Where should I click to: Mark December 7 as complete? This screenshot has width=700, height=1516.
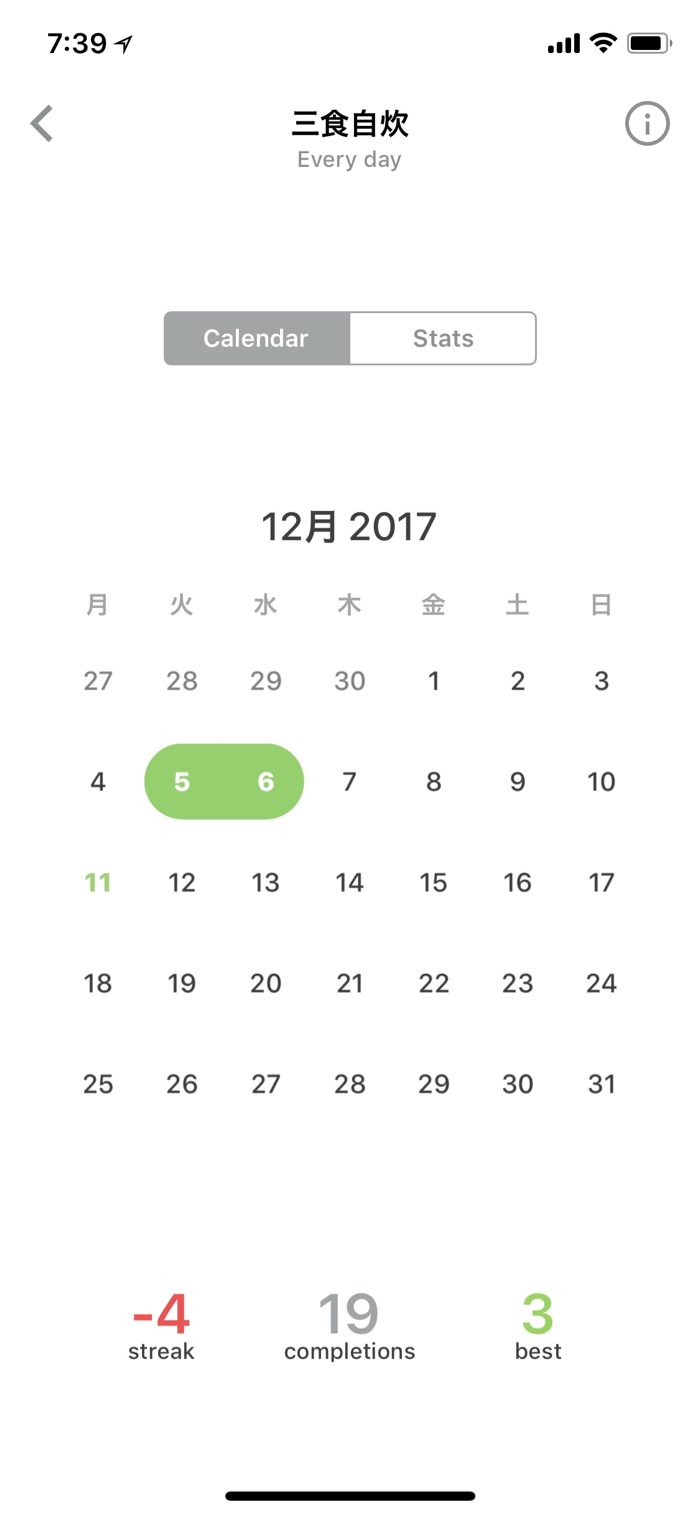(x=349, y=781)
